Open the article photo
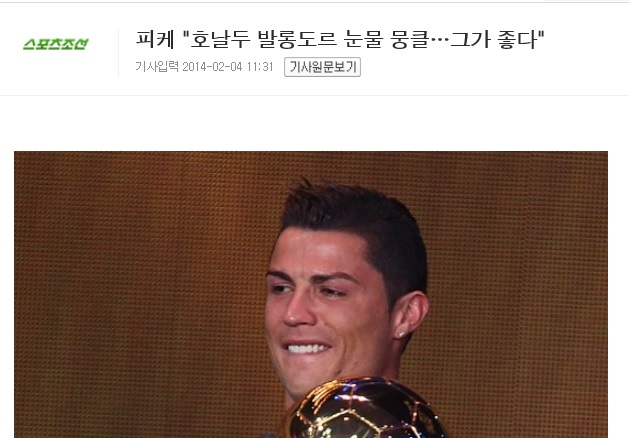 click(x=311, y=294)
